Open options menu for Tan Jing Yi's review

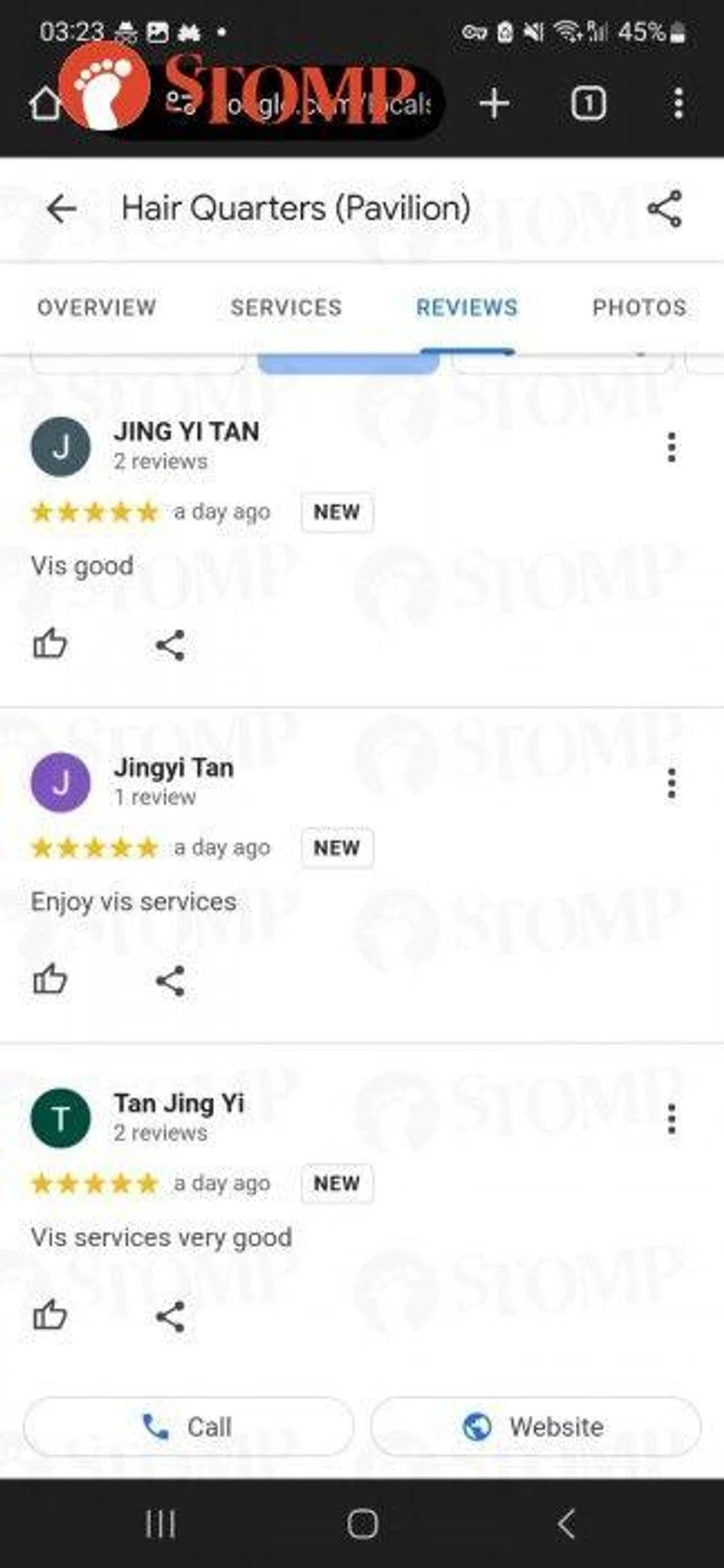[671, 1119]
